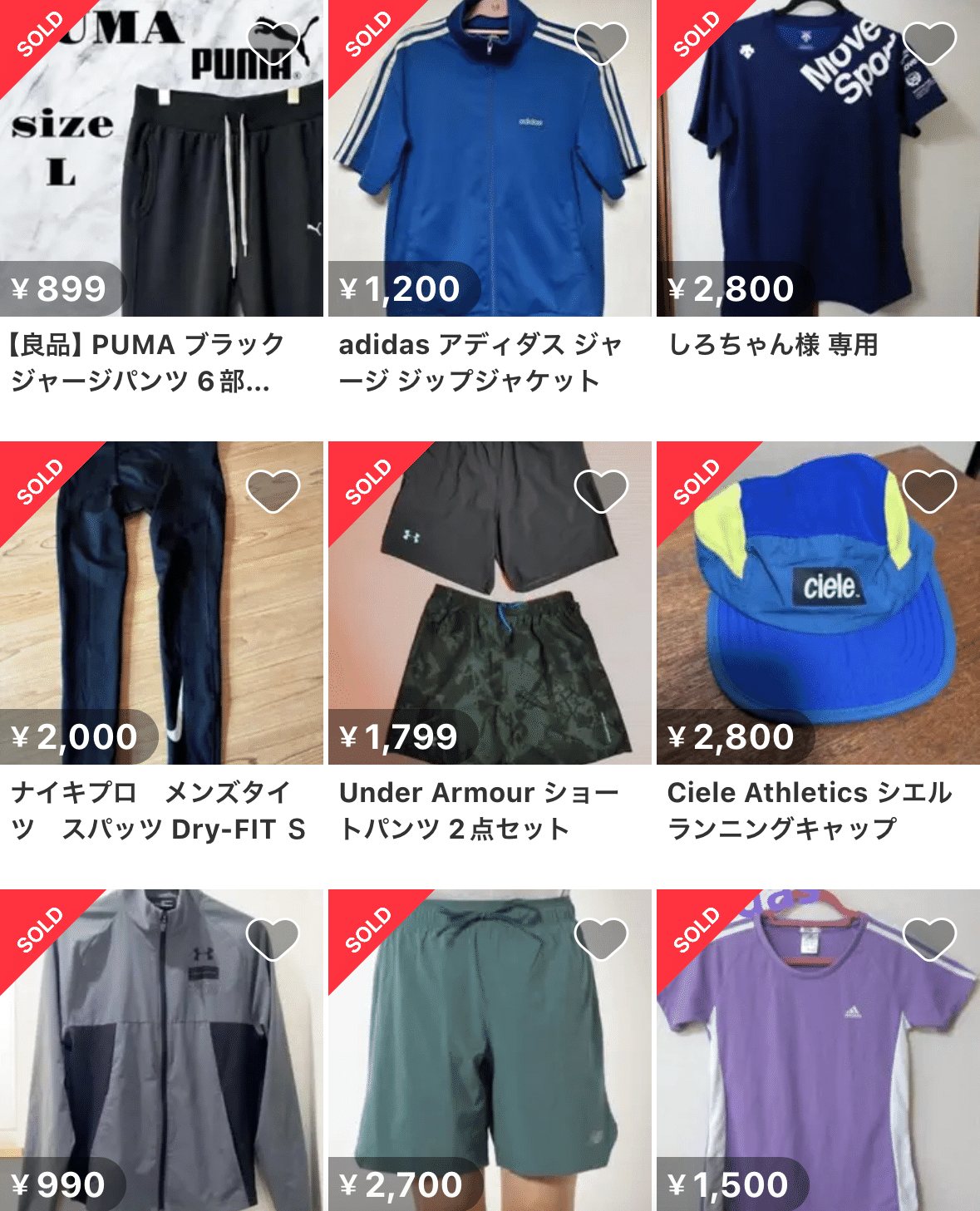Favorite the ¥1,200 adidas jacket
Image resolution: width=980 pixels, height=1211 pixels.
click(x=601, y=42)
